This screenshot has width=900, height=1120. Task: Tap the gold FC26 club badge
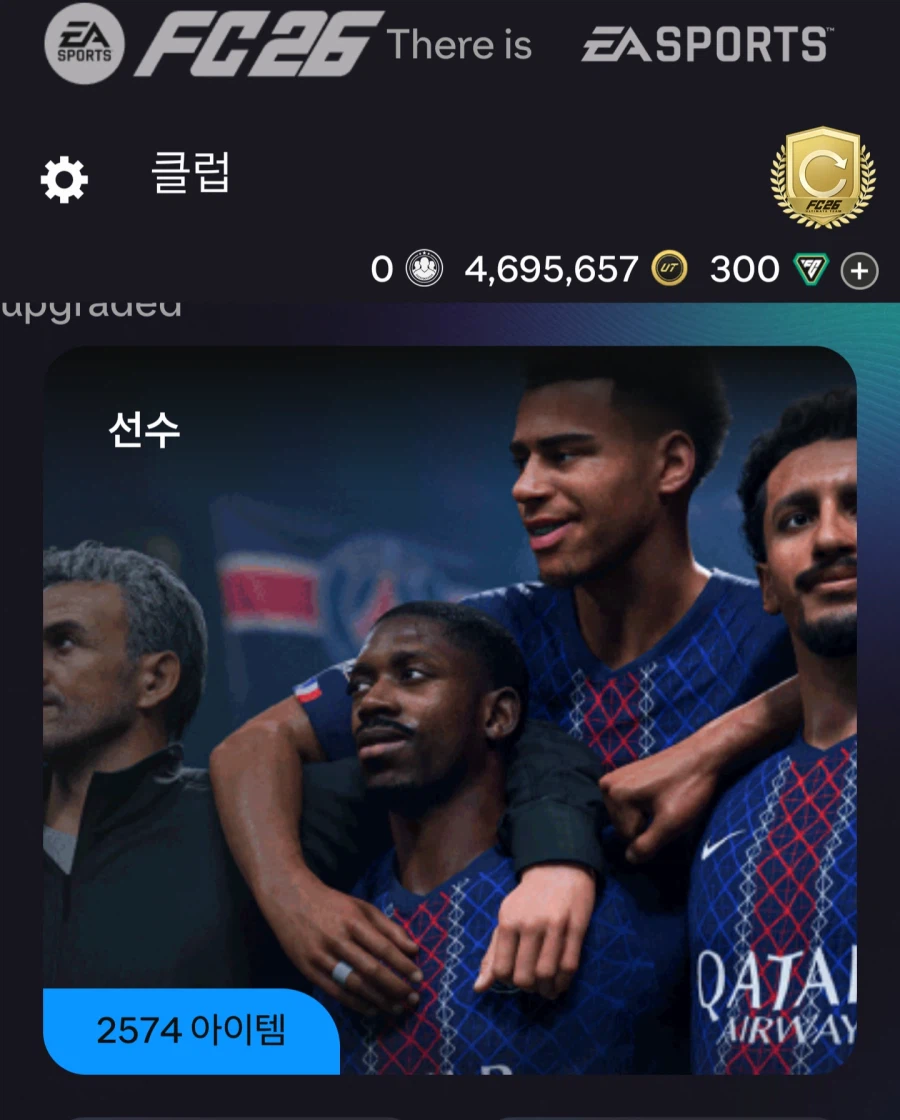pos(822,178)
